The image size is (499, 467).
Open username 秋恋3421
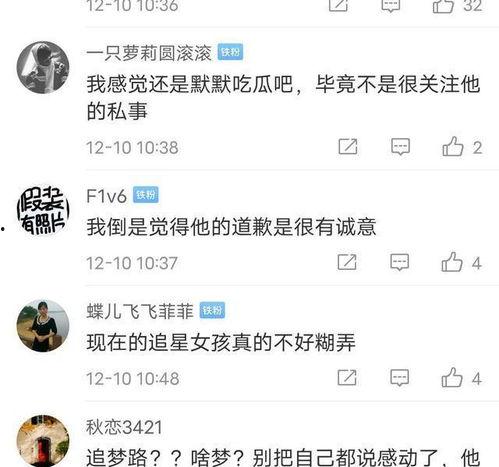pos(124,427)
